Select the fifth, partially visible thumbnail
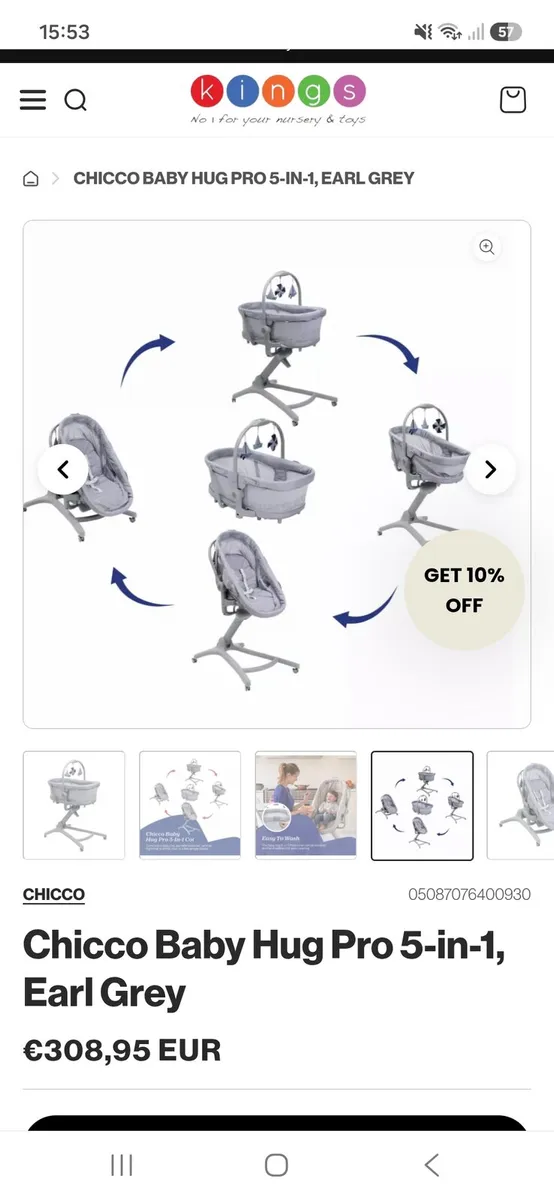 coord(521,805)
